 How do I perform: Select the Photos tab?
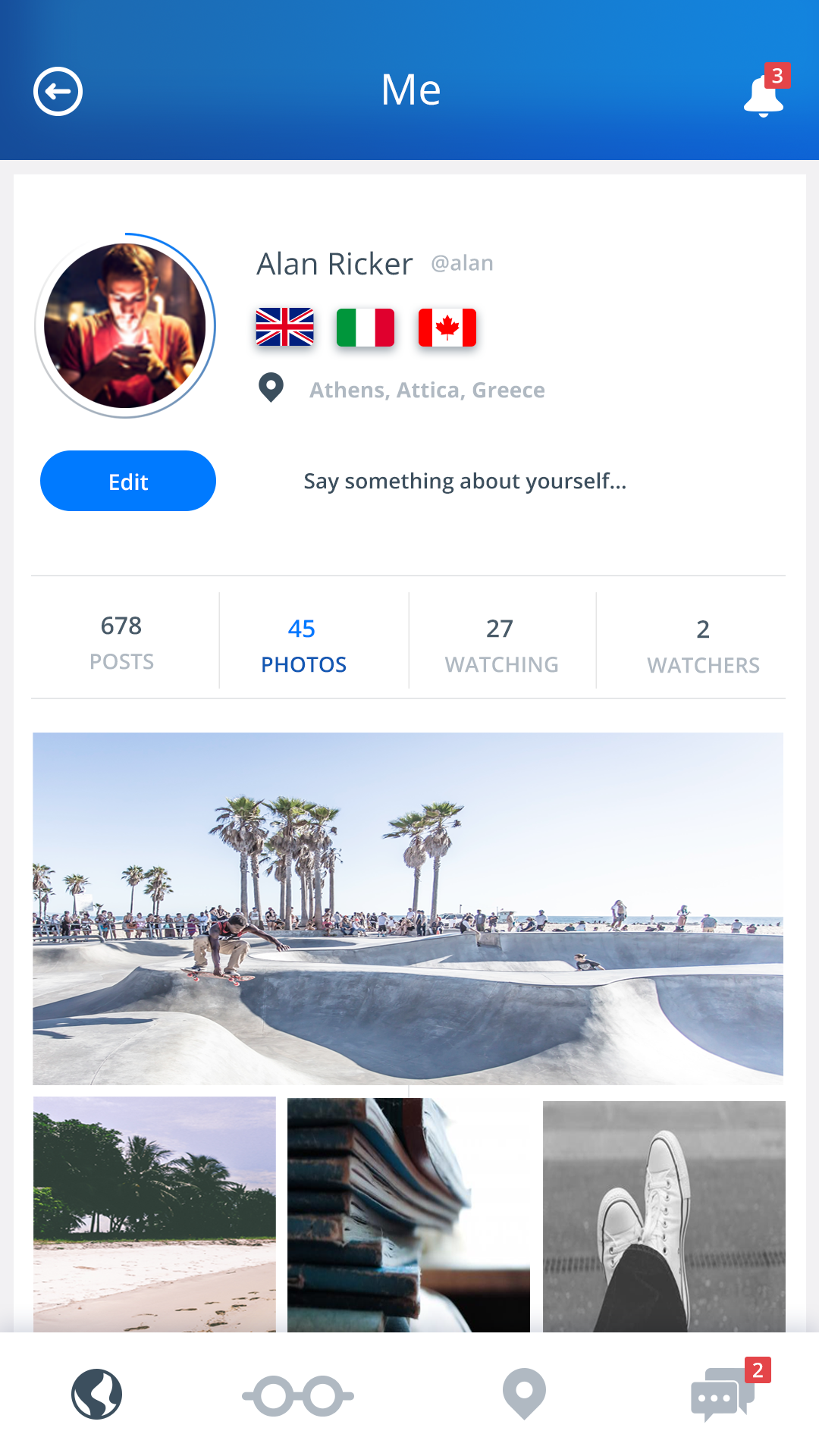(303, 645)
